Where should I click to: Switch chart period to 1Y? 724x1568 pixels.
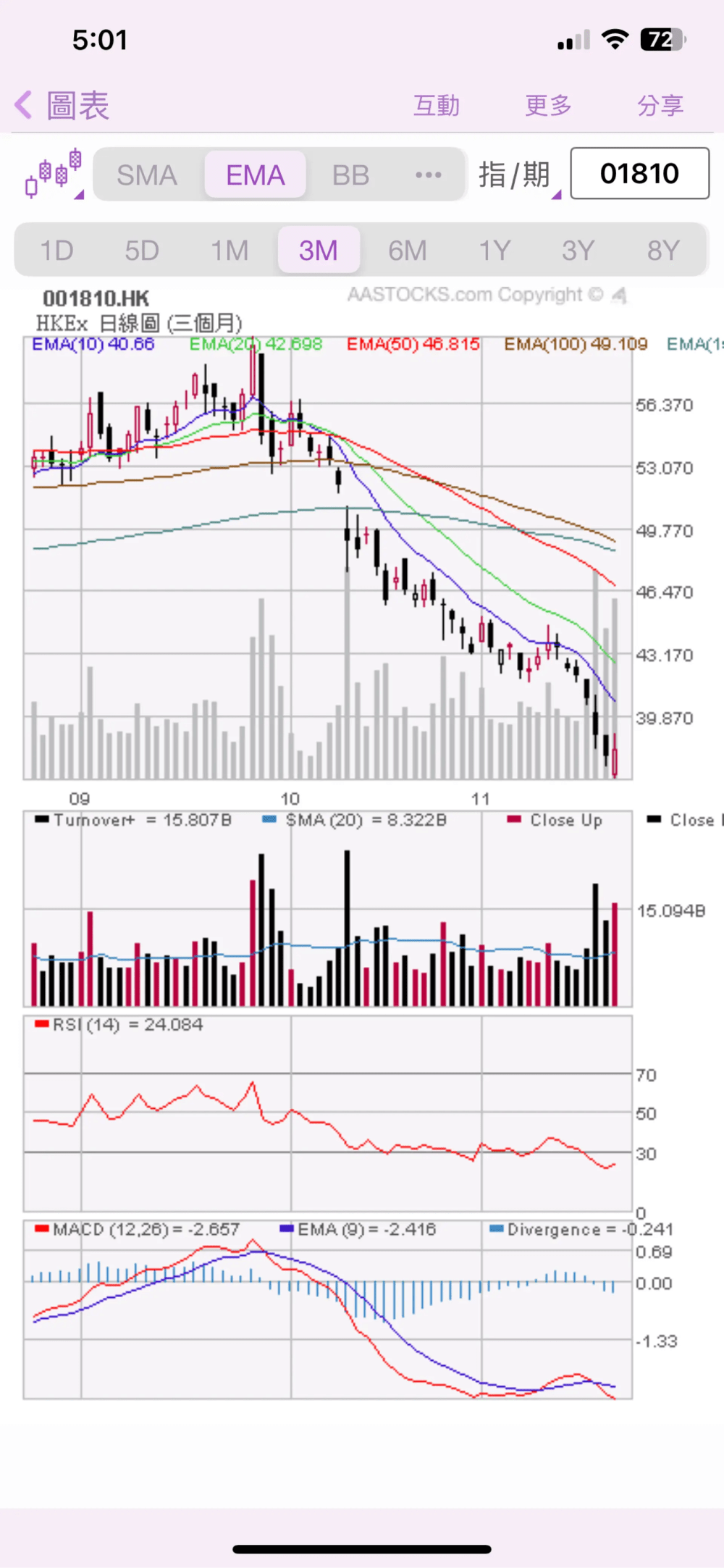[x=495, y=251]
